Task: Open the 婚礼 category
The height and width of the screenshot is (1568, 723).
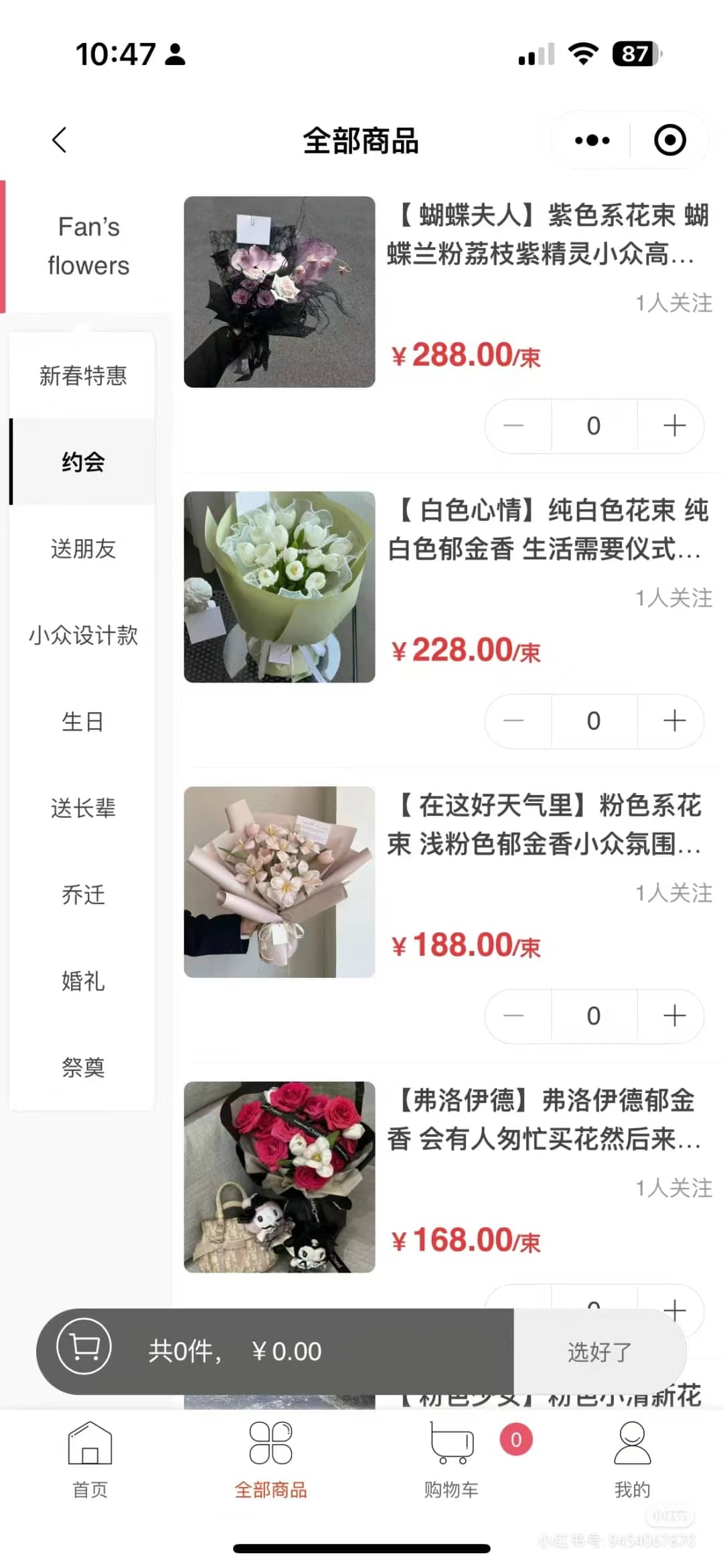Action: point(82,981)
